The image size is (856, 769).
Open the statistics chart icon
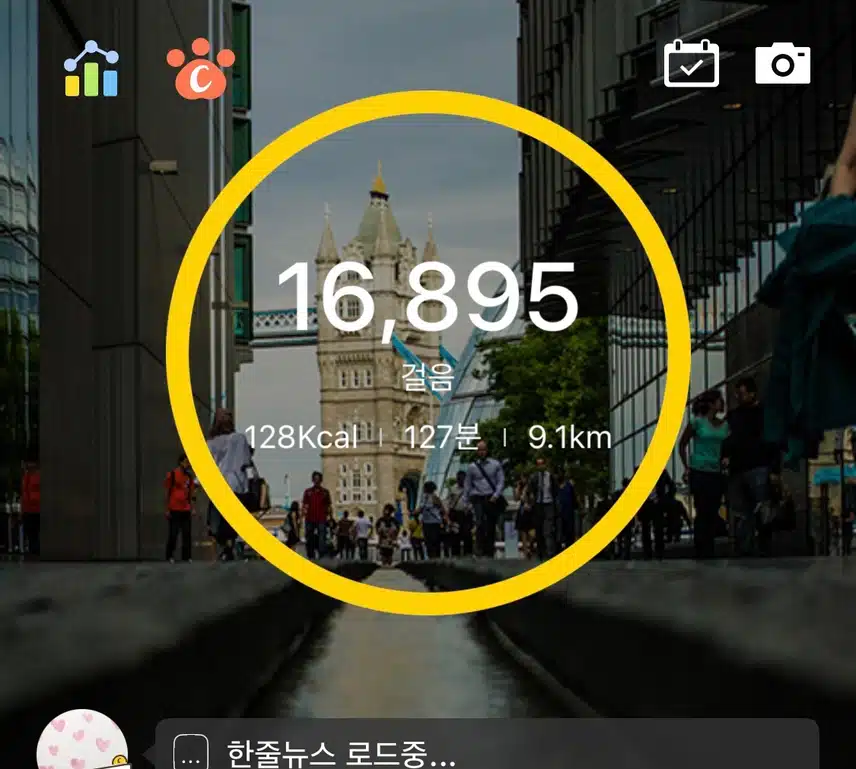[x=91, y=69]
